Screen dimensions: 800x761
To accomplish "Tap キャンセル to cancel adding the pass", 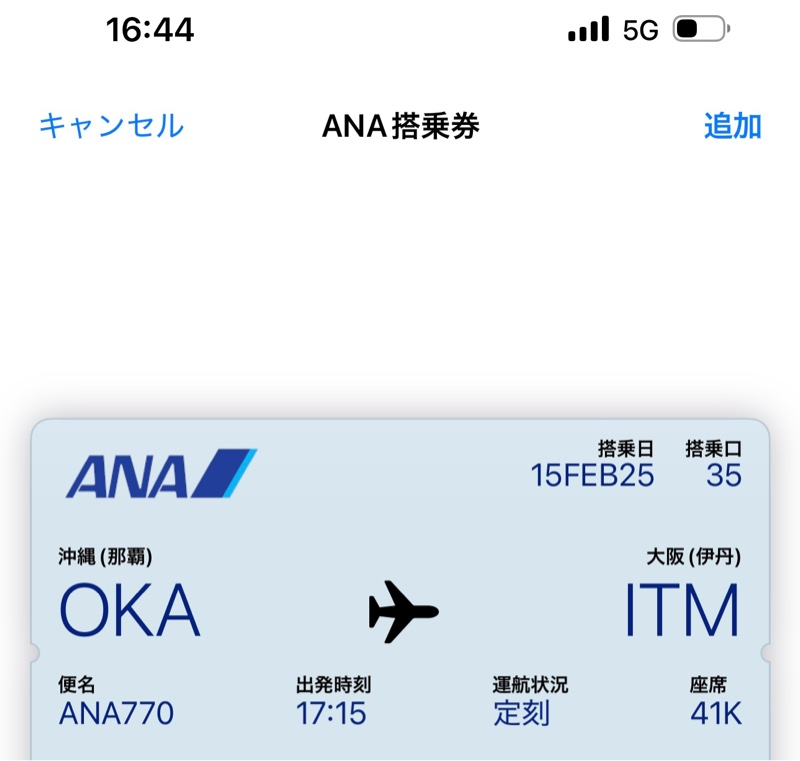I will tap(111, 126).
